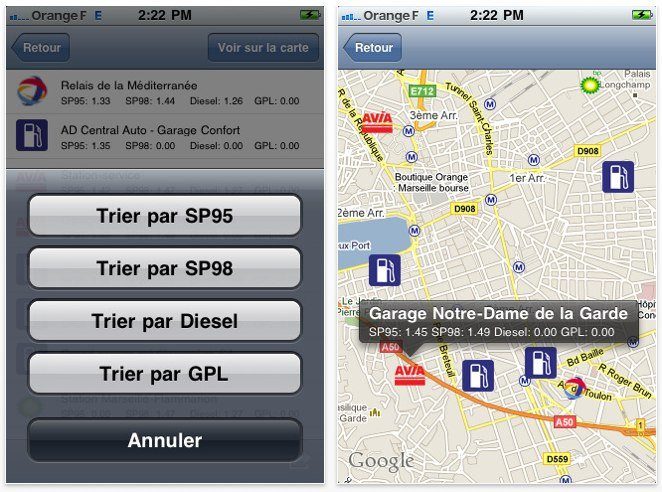Select Trier par Diesel option
The width and height of the screenshot is (662, 492).
[164, 321]
